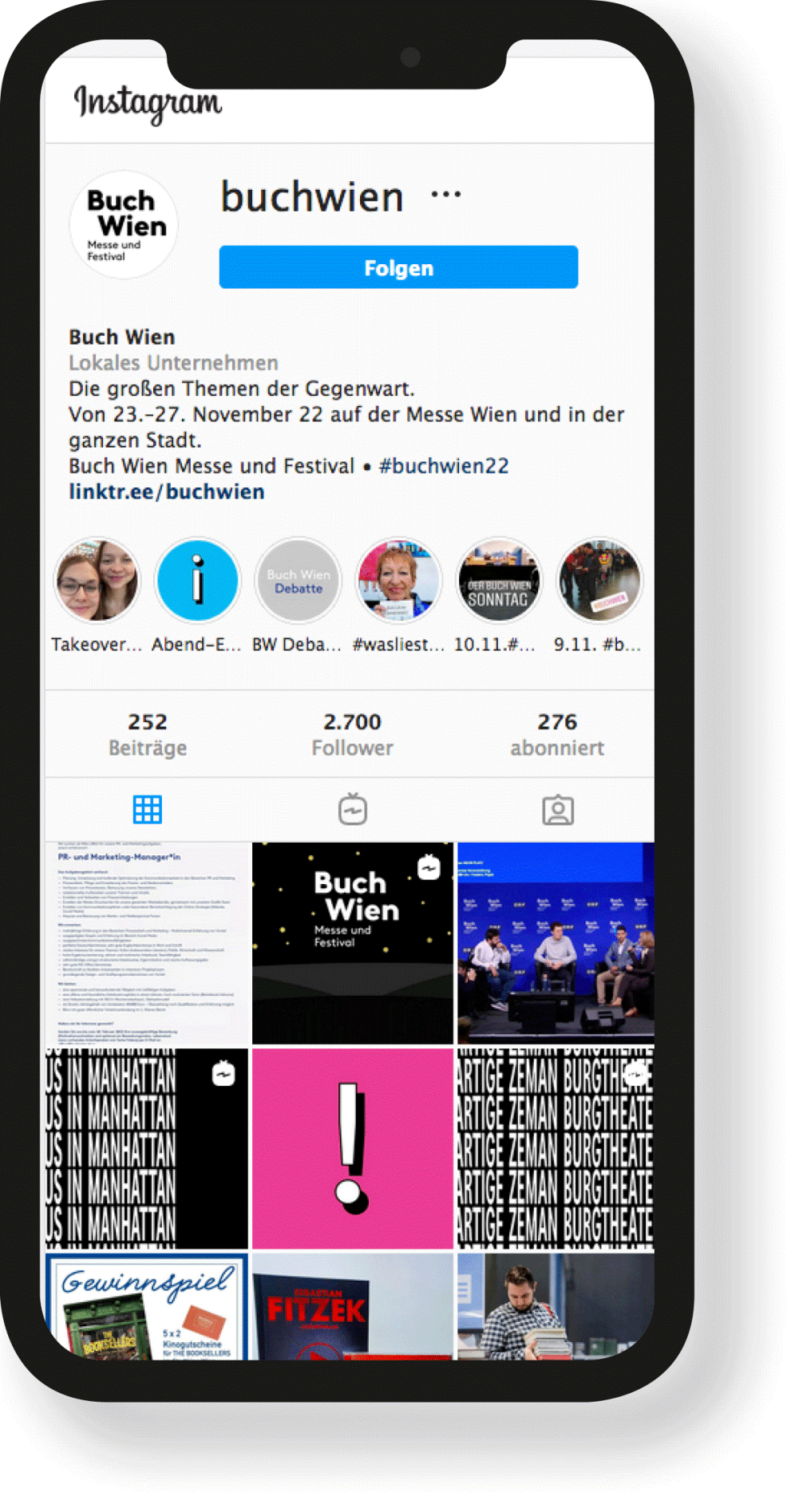Viewport: 803px width, 1512px height.
Task: View the Takeover story highlight
Action: coord(97,580)
